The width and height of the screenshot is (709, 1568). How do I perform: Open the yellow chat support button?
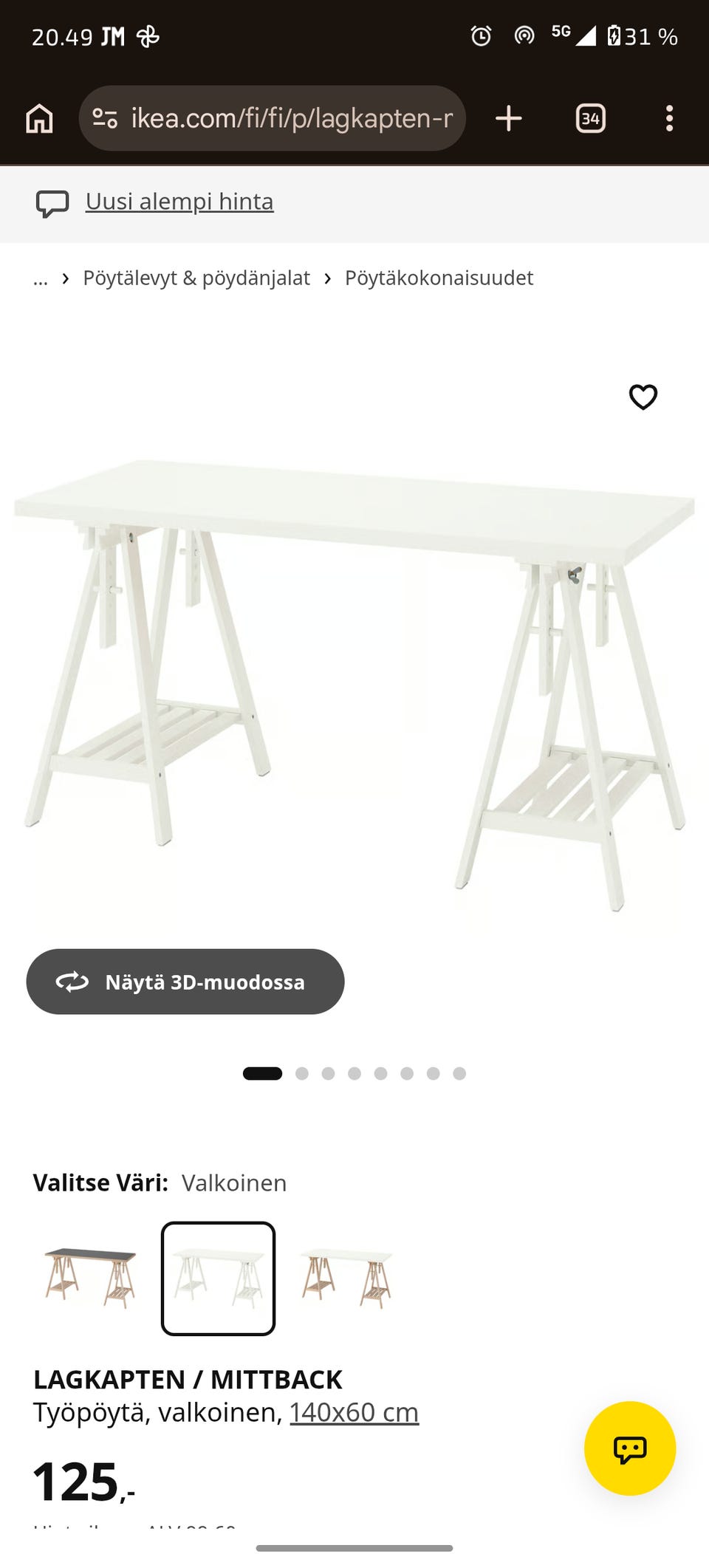tap(630, 1448)
